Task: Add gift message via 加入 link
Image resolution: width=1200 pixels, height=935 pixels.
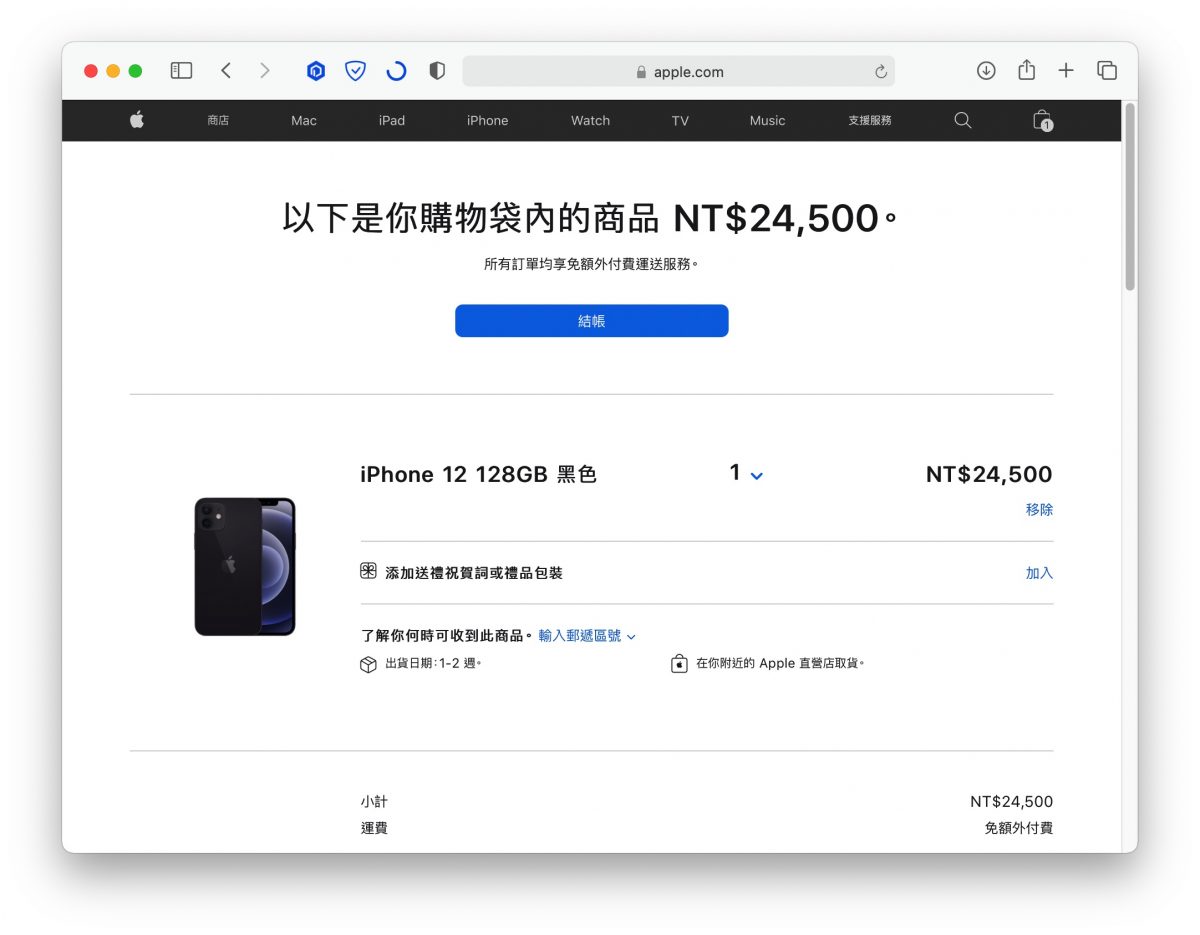Action: (x=1039, y=573)
